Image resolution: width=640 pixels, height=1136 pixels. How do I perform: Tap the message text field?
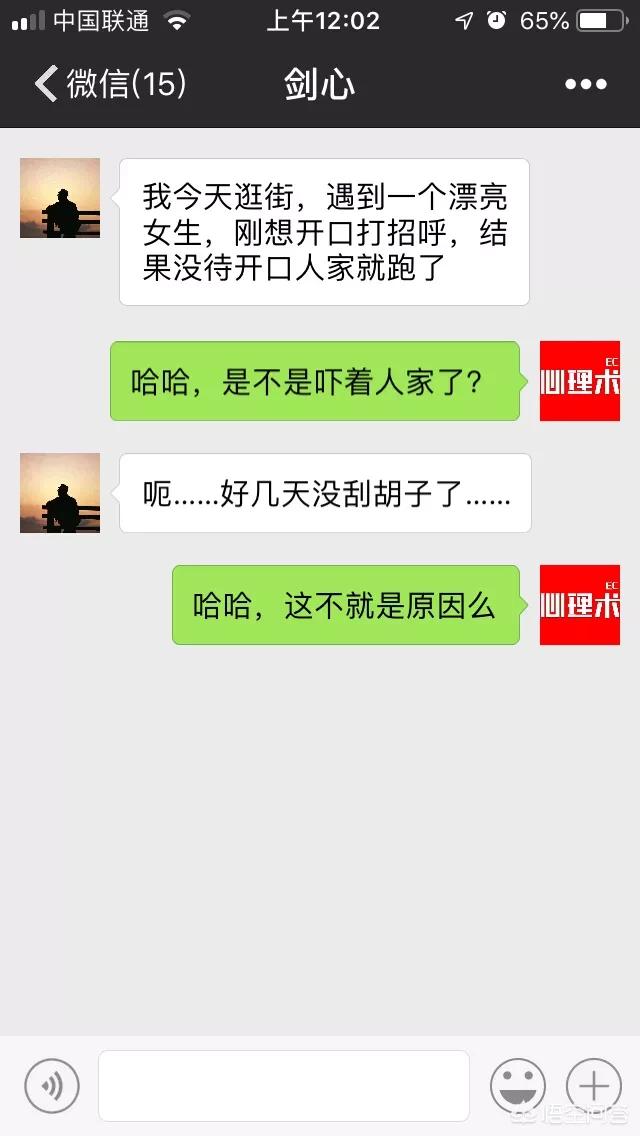[x=283, y=1085]
